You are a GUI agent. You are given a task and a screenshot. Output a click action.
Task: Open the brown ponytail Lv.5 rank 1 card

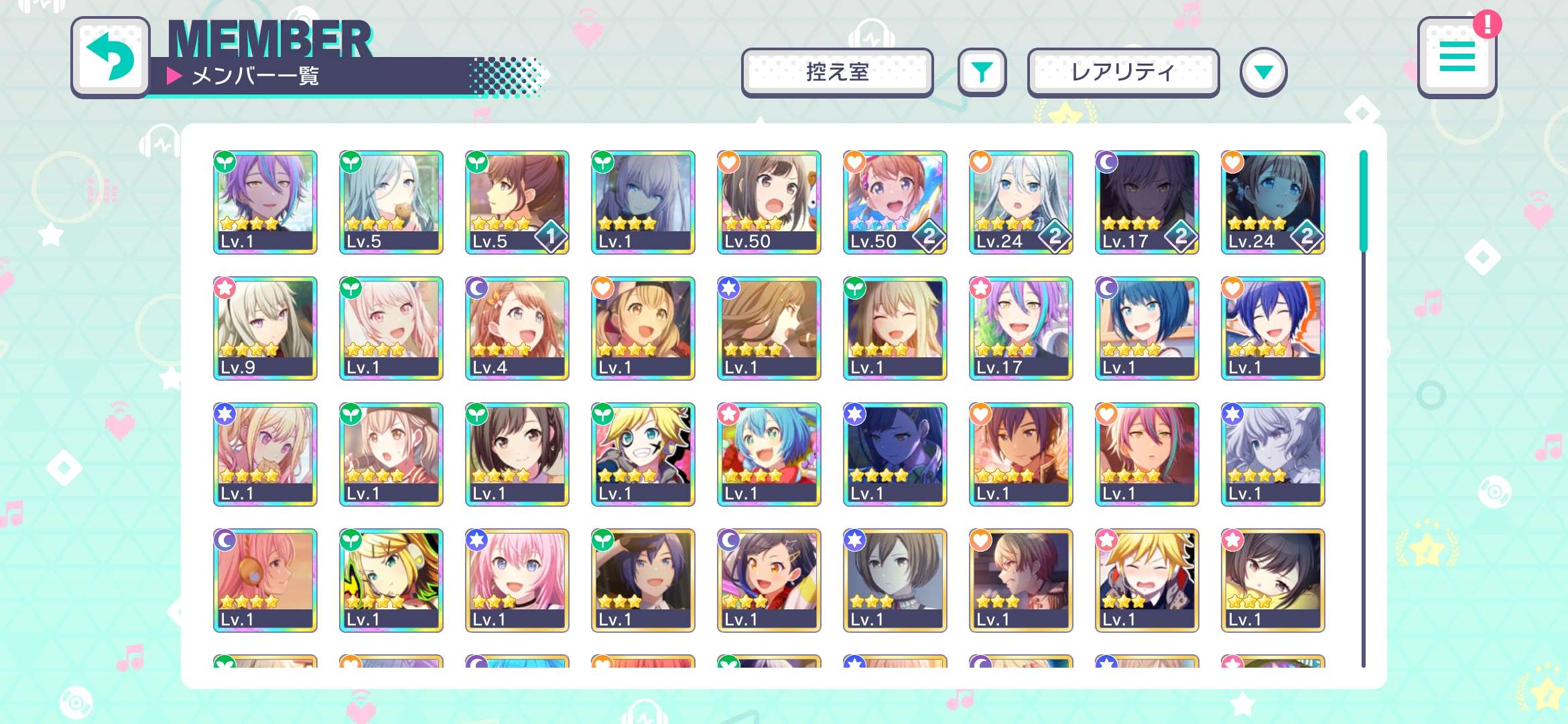[x=517, y=201]
